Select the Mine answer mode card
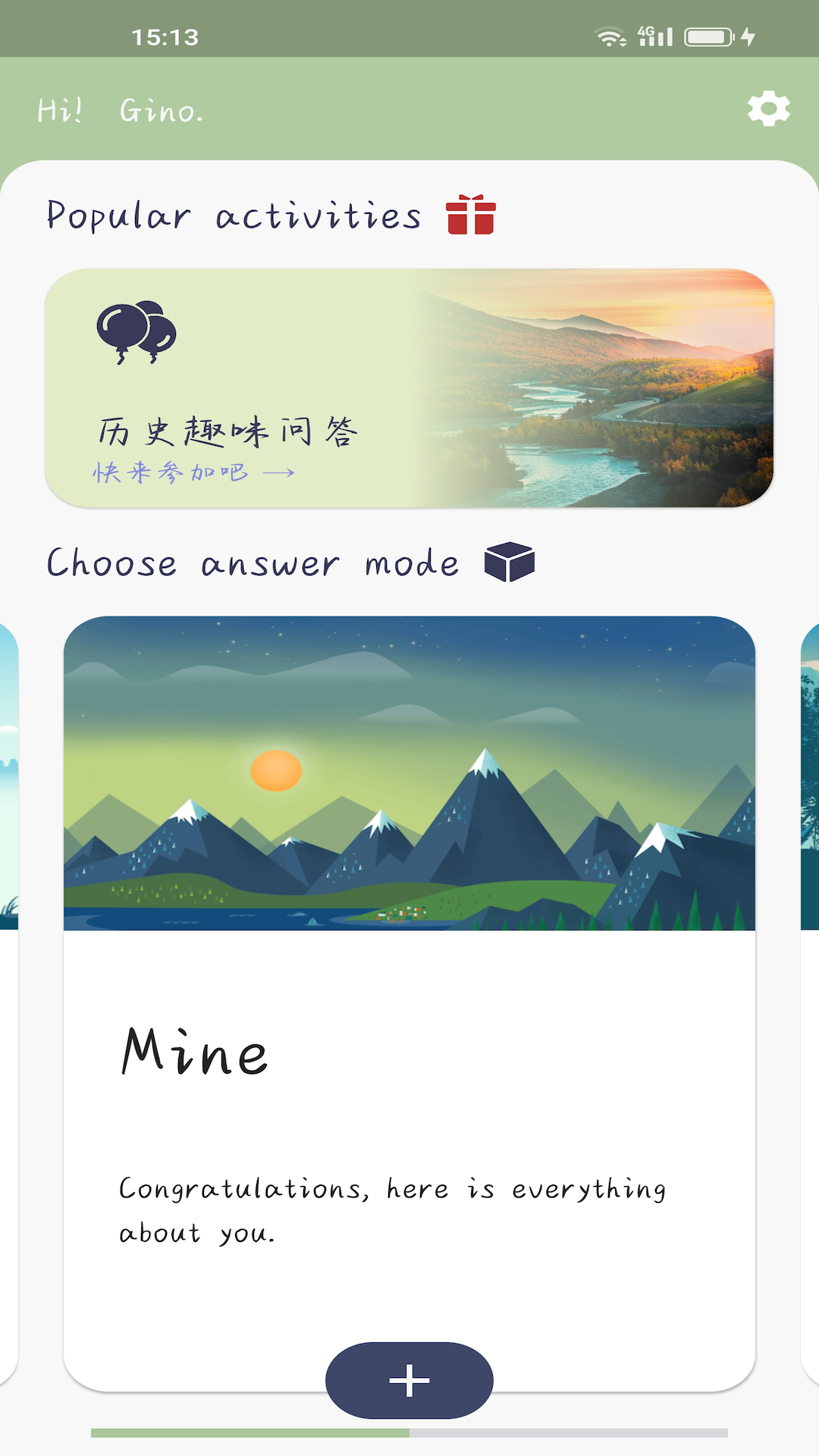Screen dimensions: 819x1456 click(x=409, y=986)
